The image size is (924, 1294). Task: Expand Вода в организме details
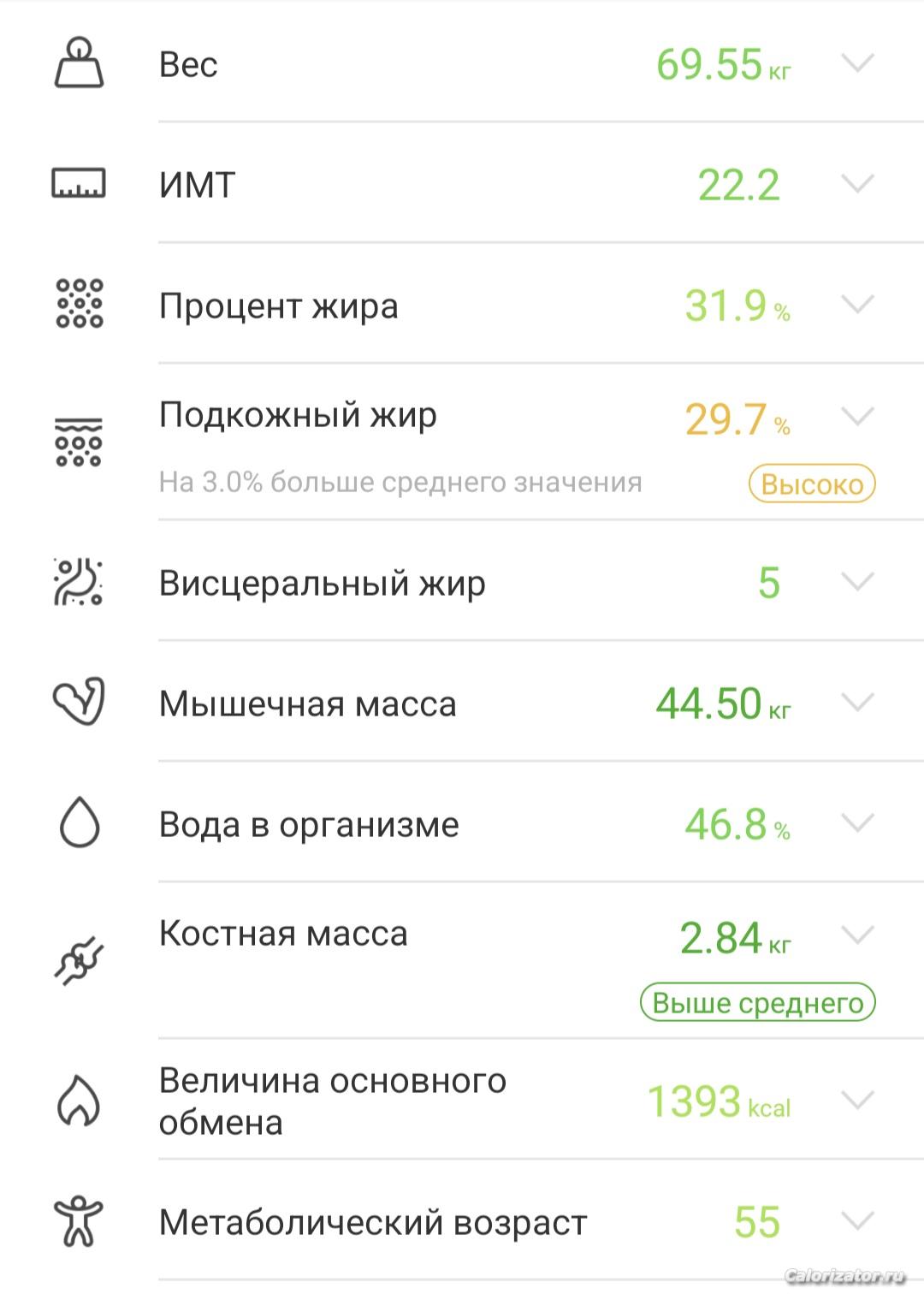coord(856,823)
